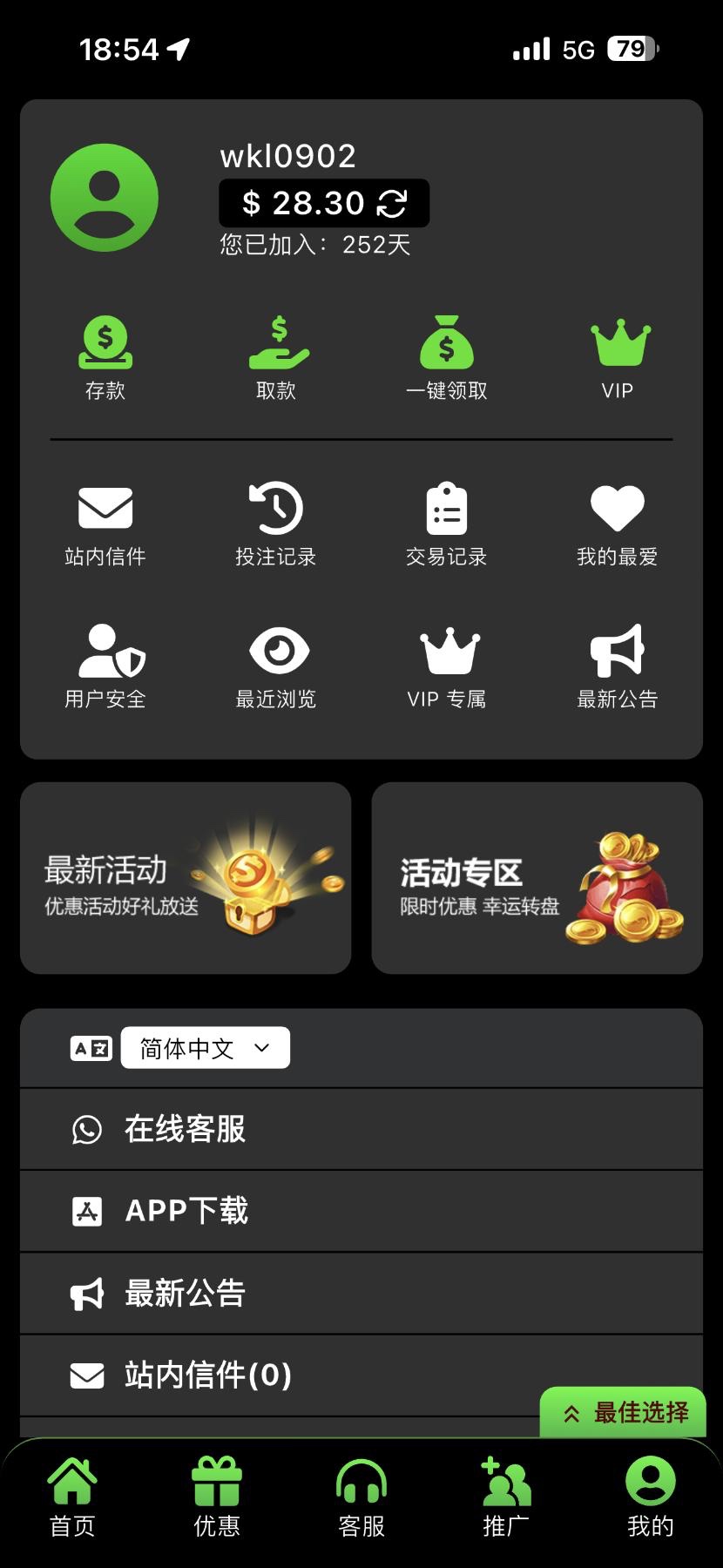Open the 活动专区 card
Viewport: 723px width, 1568px height.
coord(537,878)
